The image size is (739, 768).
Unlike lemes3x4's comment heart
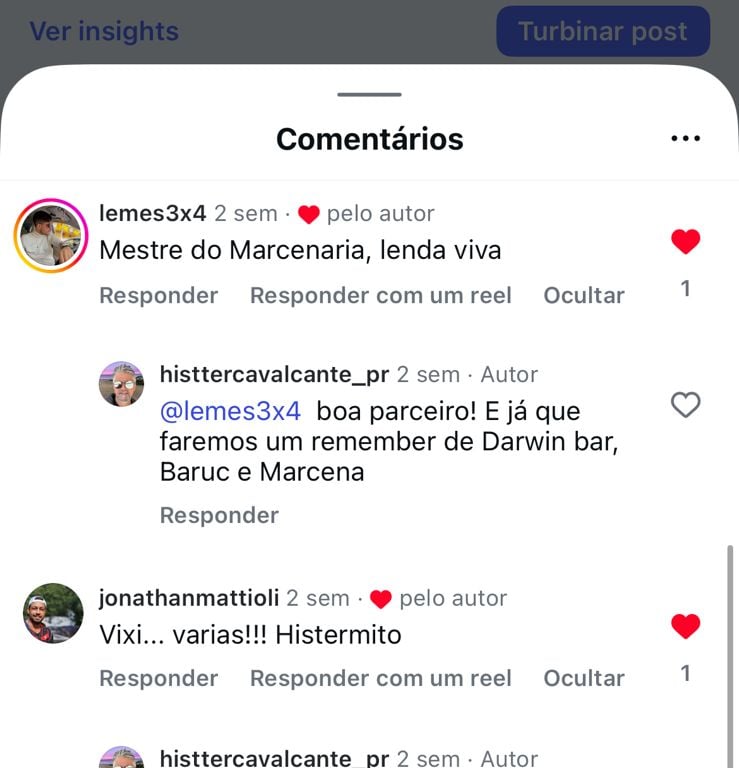(685, 241)
